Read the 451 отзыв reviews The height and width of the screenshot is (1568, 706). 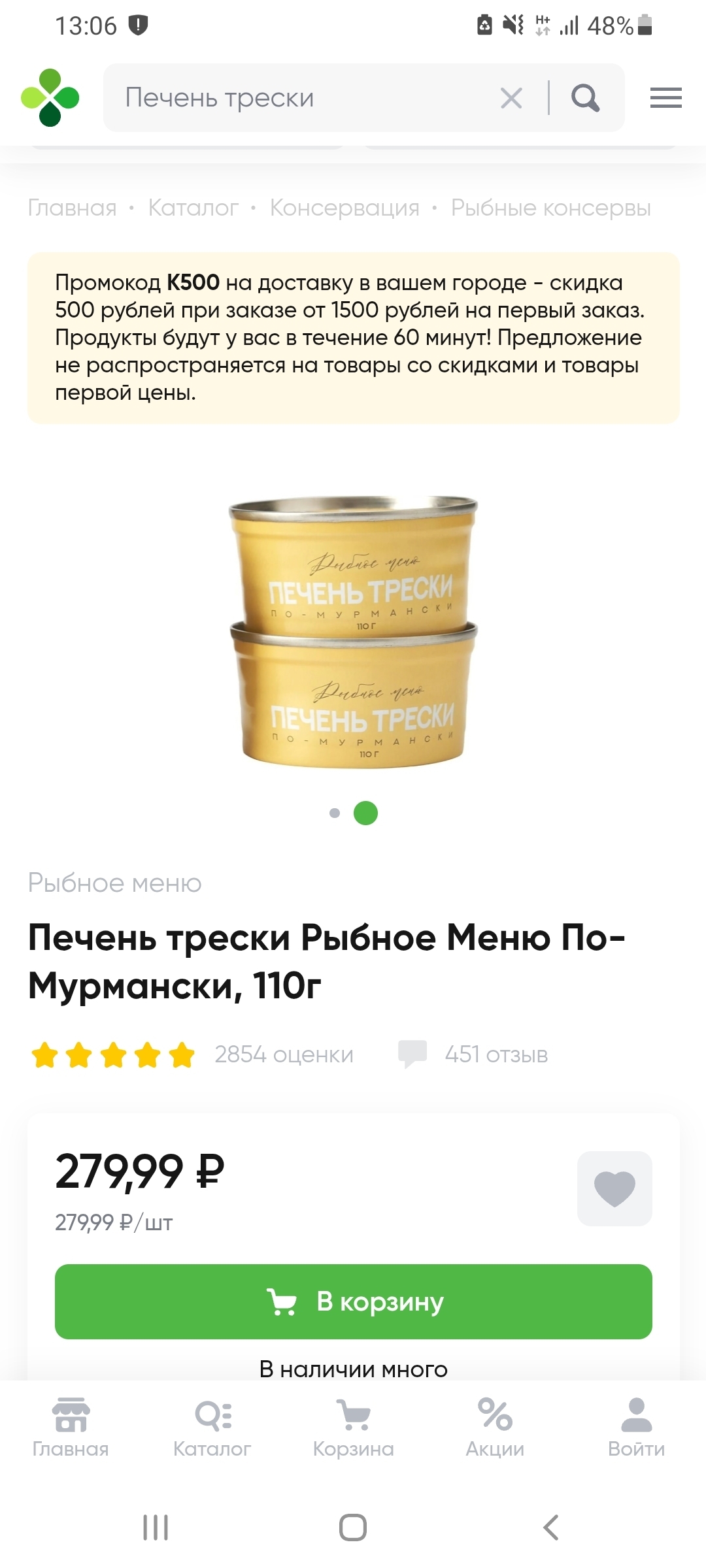(x=496, y=1054)
